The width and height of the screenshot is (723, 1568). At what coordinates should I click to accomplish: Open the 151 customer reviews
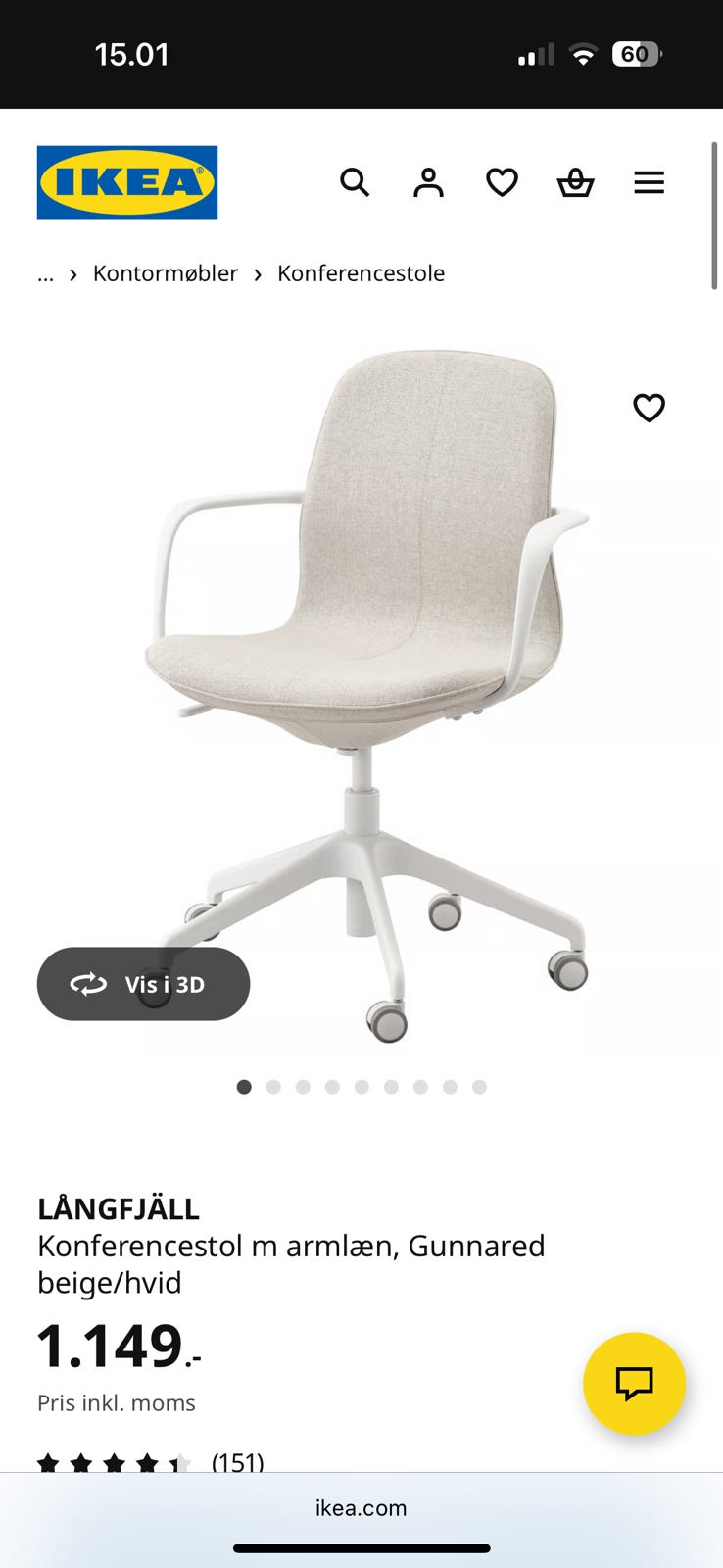coord(237,1462)
